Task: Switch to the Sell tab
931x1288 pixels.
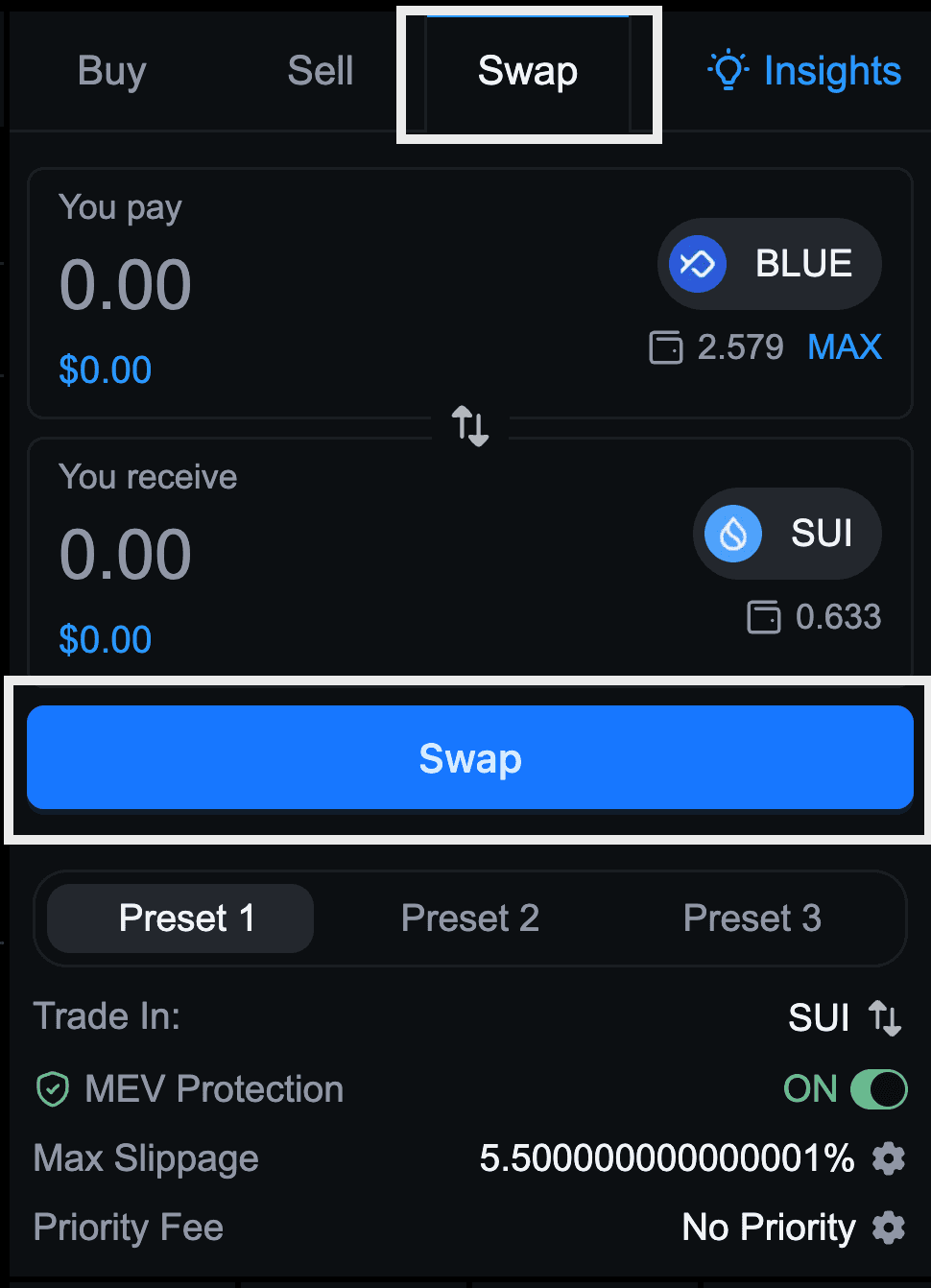Action: tap(321, 70)
